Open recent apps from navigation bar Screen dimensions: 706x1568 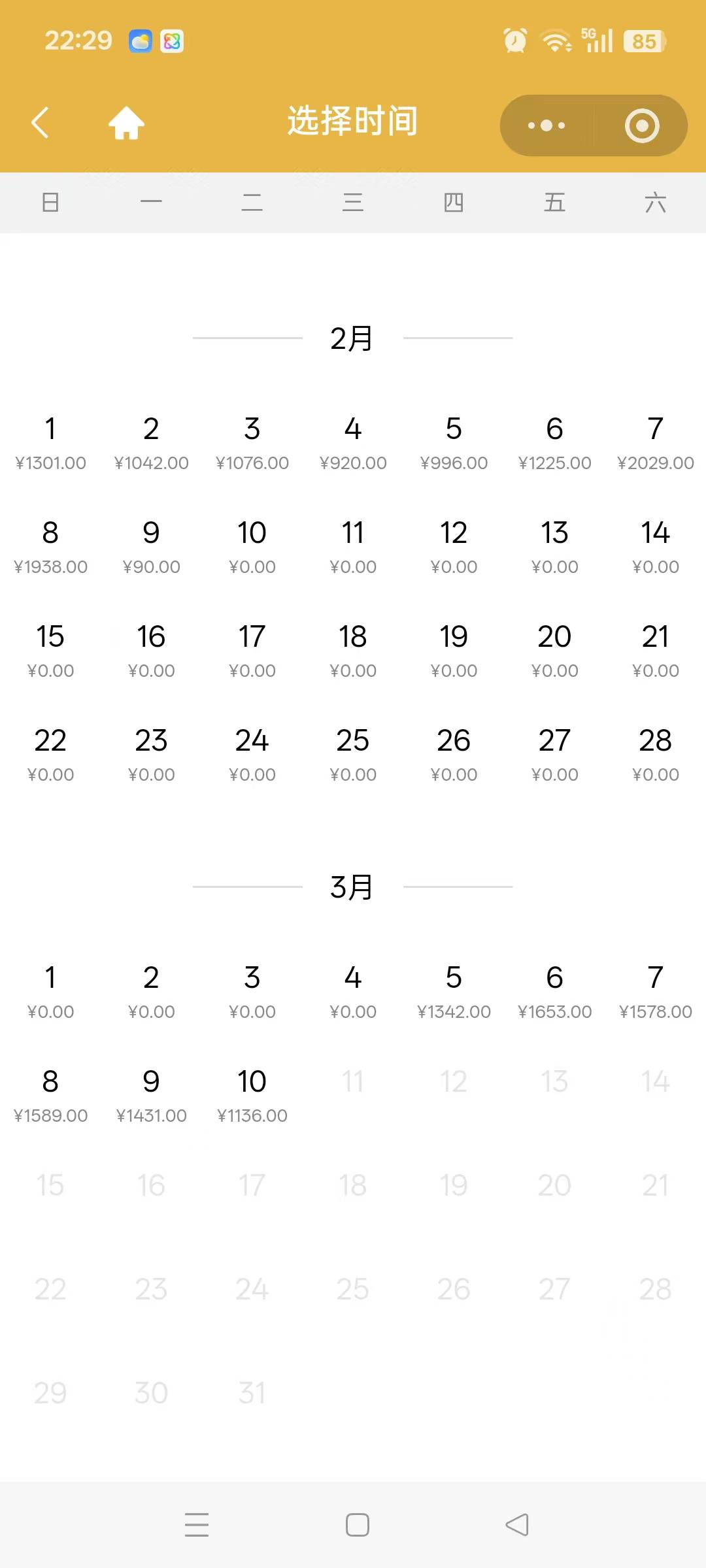coord(197,1525)
